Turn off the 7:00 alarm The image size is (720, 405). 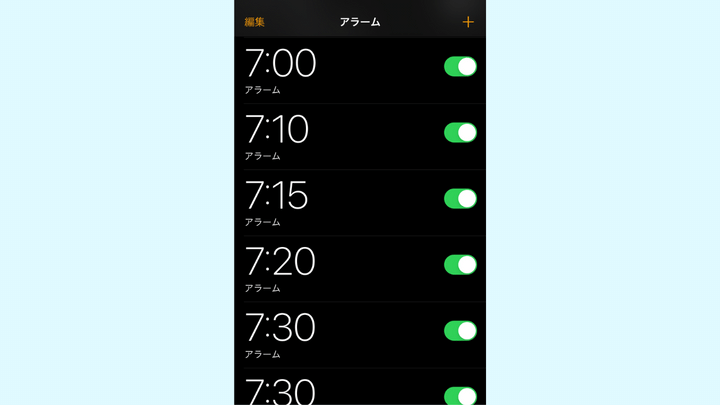(x=460, y=67)
